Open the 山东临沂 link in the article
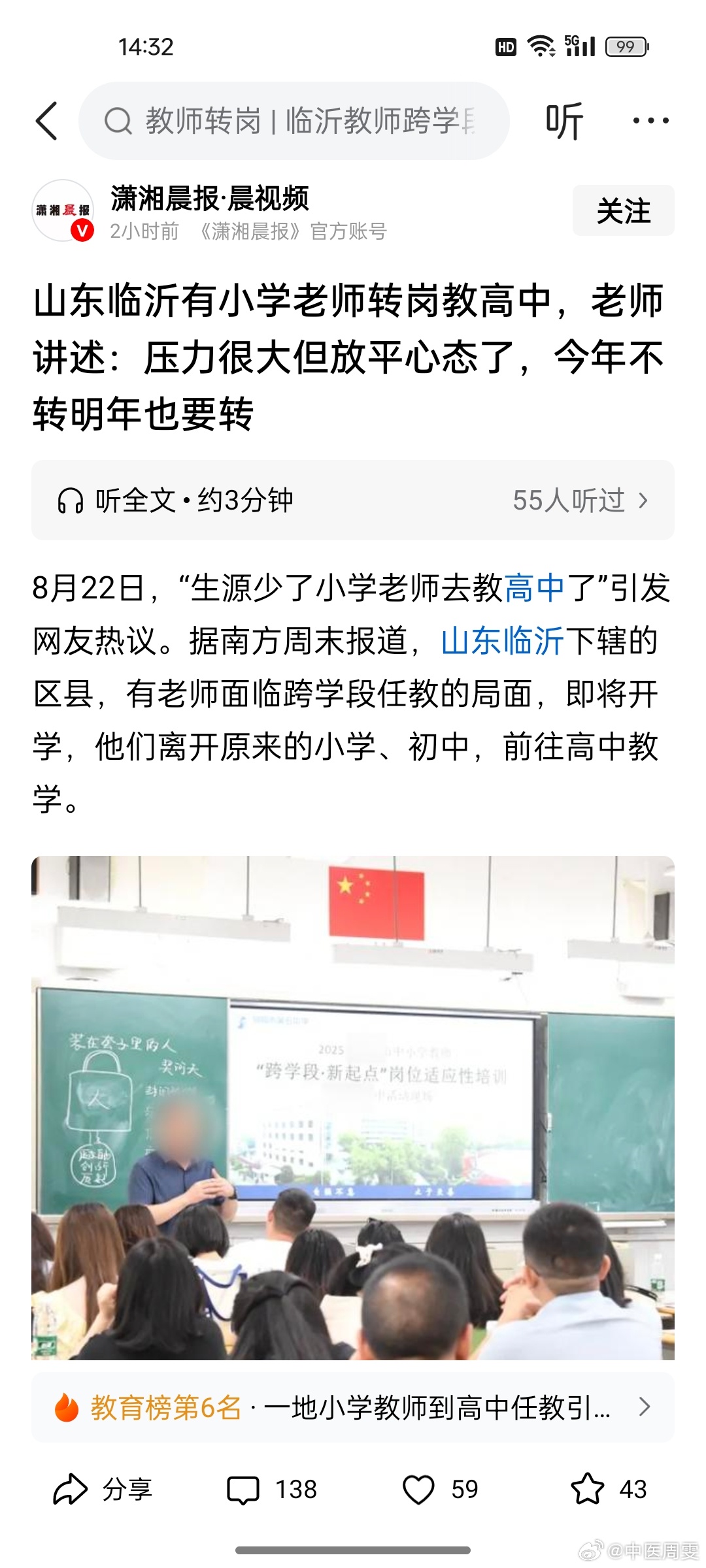Image resolution: width=706 pixels, height=1568 pixels. point(502,640)
